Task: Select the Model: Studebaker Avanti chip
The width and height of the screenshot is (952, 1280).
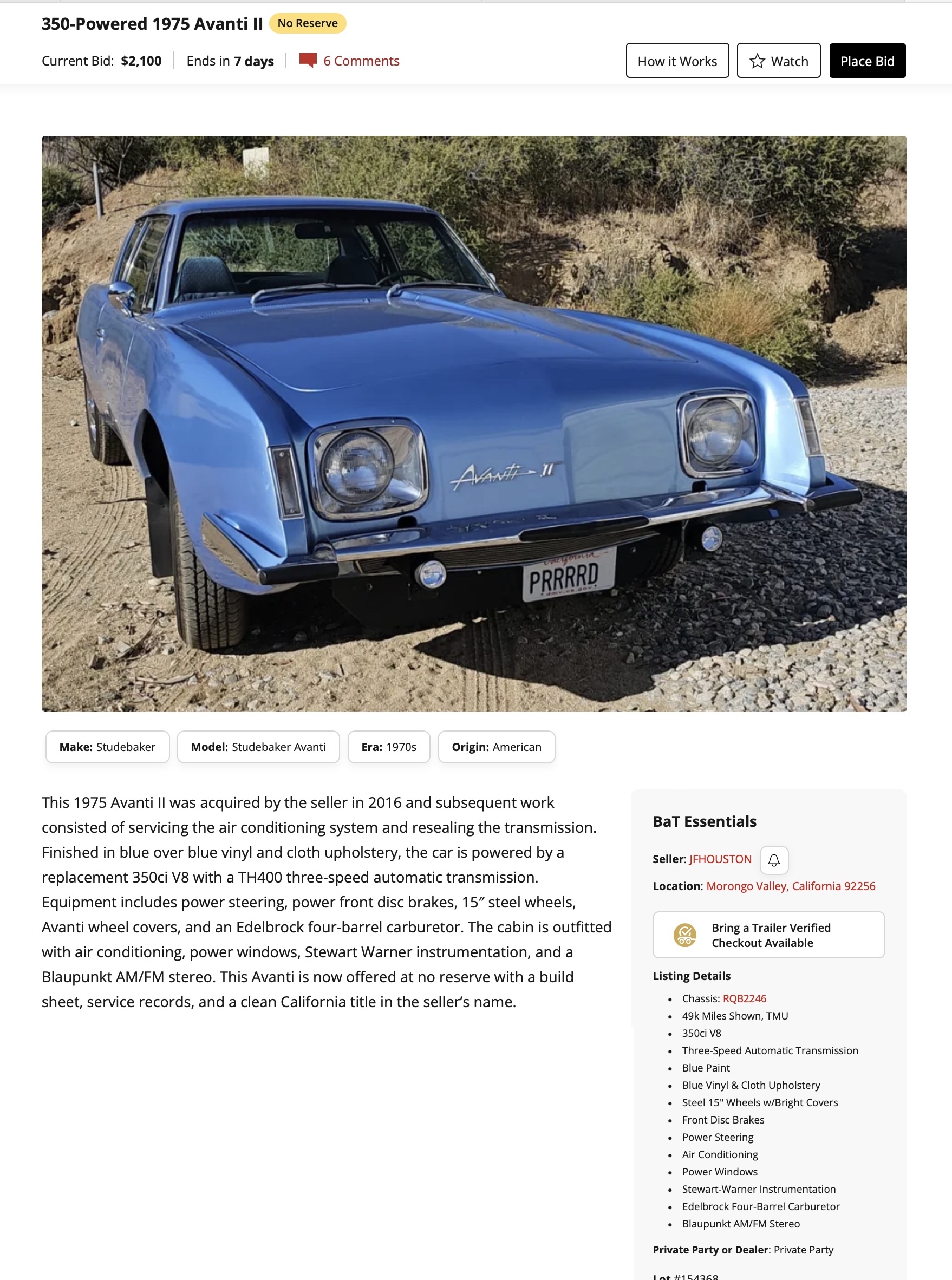Action: coord(258,747)
